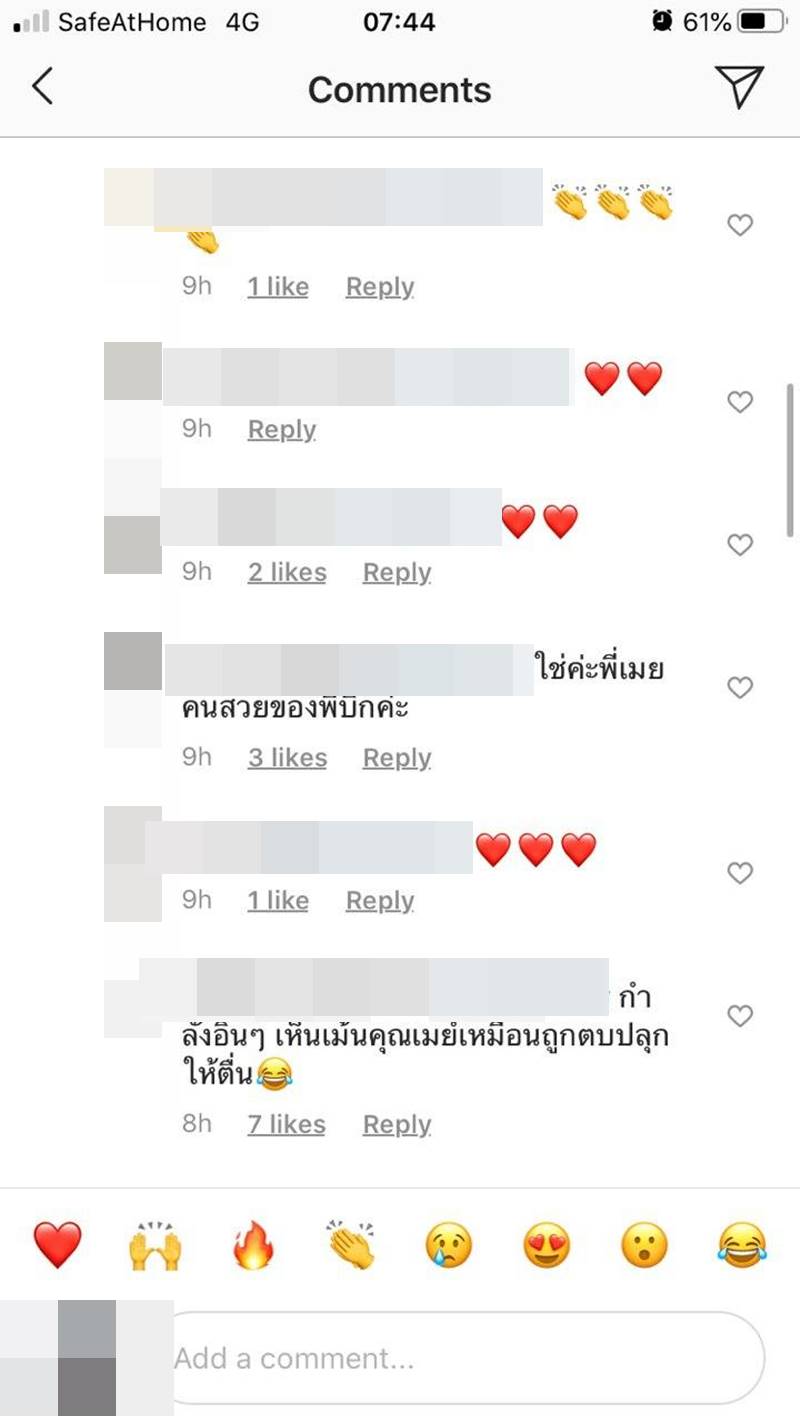Reply to the comment with 7 likes
The height and width of the screenshot is (1422, 800).
tap(396, 1124)
